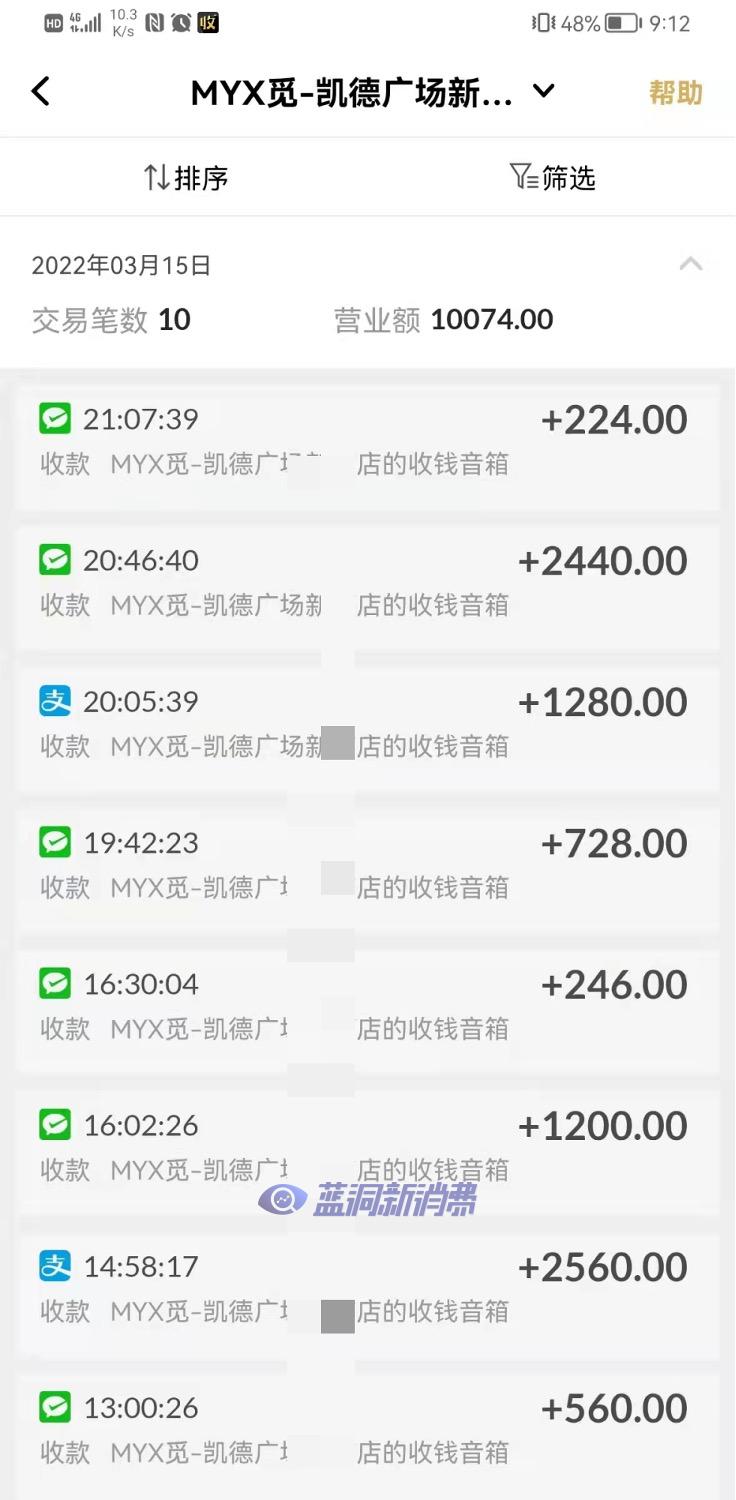Select the WeChat icon on the 13:00:26 record

point(54,1406)
